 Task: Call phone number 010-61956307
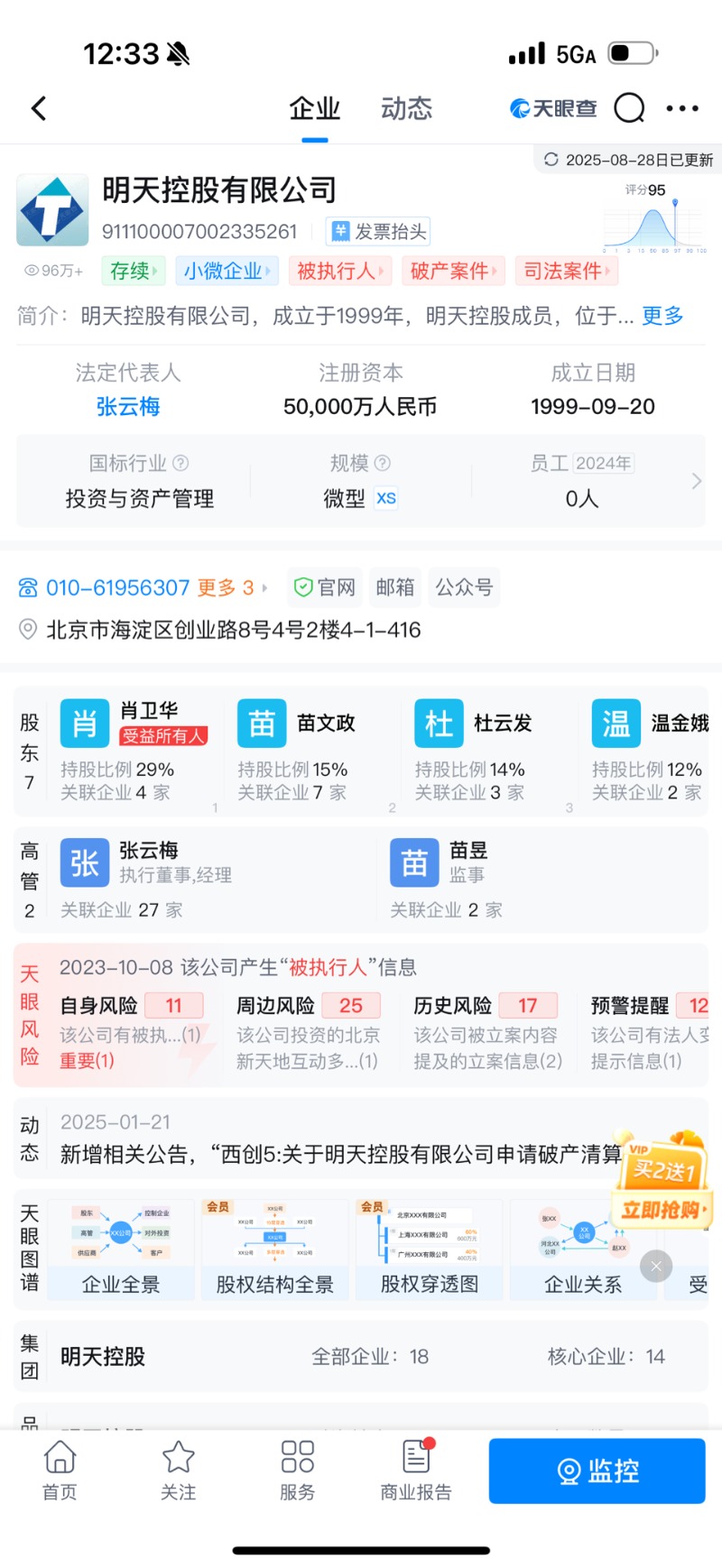tap(117, 588)
